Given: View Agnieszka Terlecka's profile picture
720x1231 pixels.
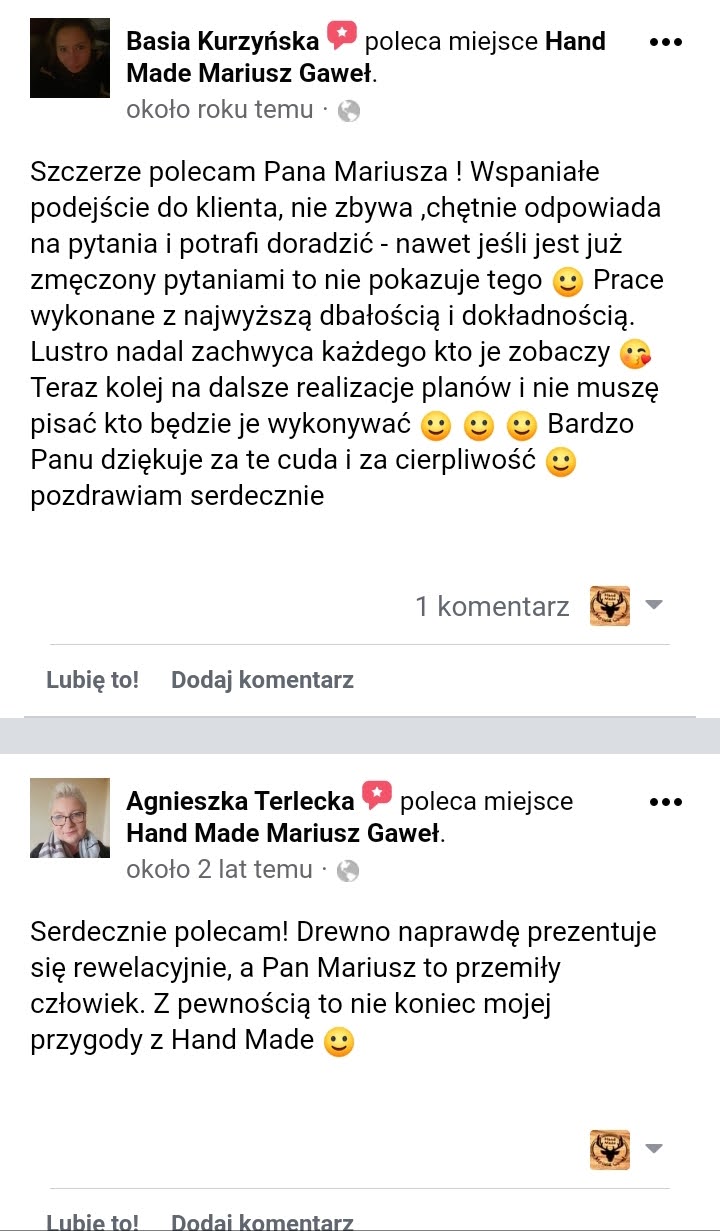Looking at the screenshot, I should click(70, 818).
